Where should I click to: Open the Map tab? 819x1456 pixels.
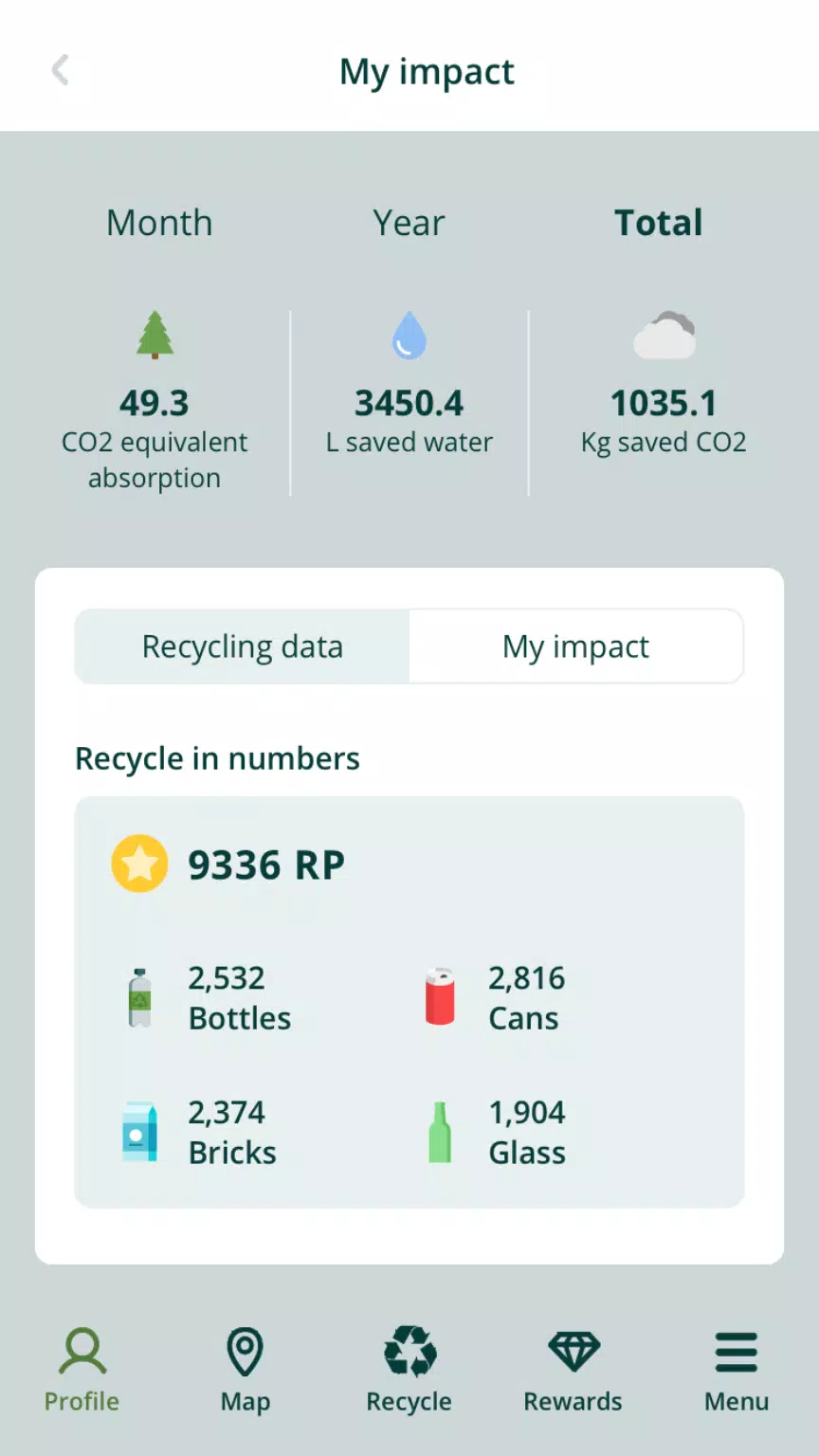(246, 1371)
